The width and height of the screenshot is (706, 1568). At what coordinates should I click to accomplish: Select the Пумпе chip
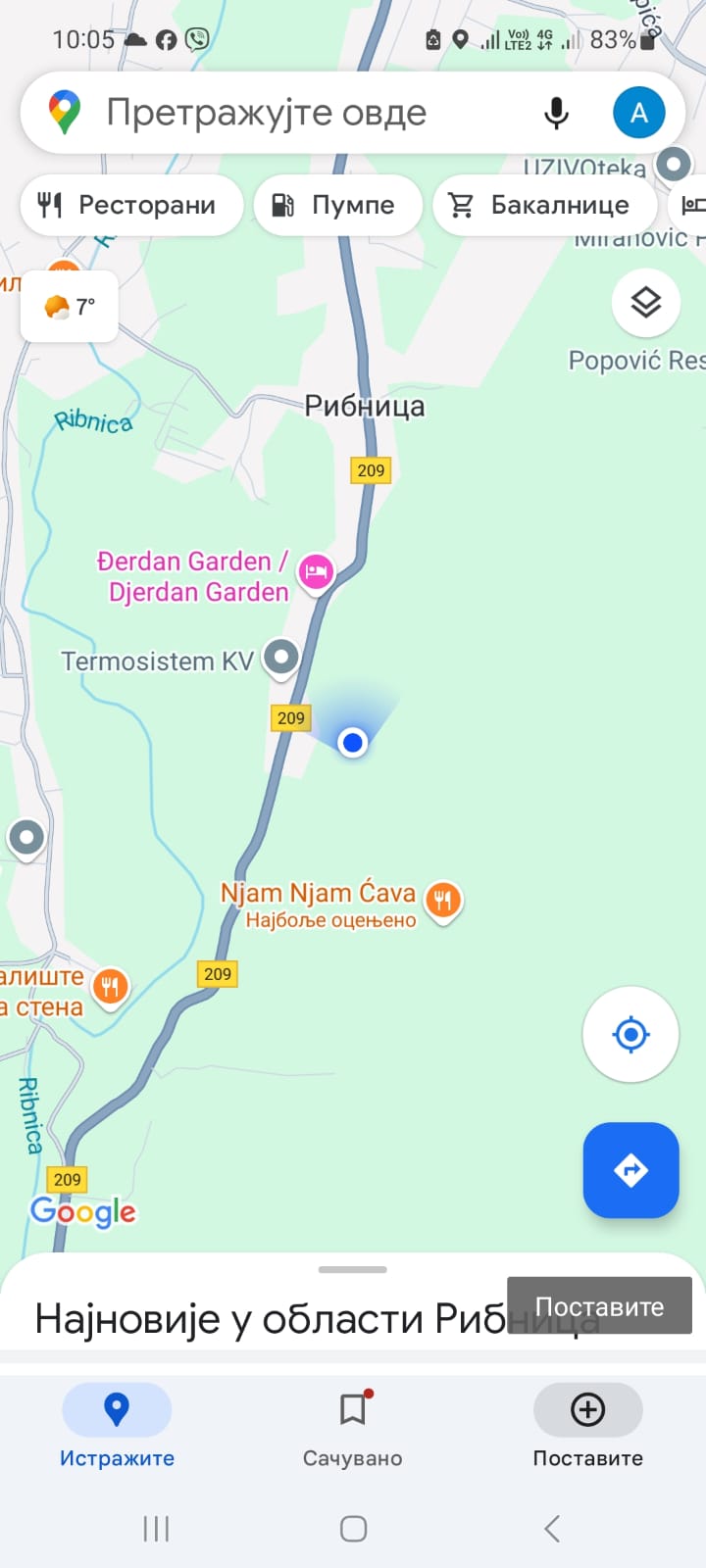[x=337, y=205]
